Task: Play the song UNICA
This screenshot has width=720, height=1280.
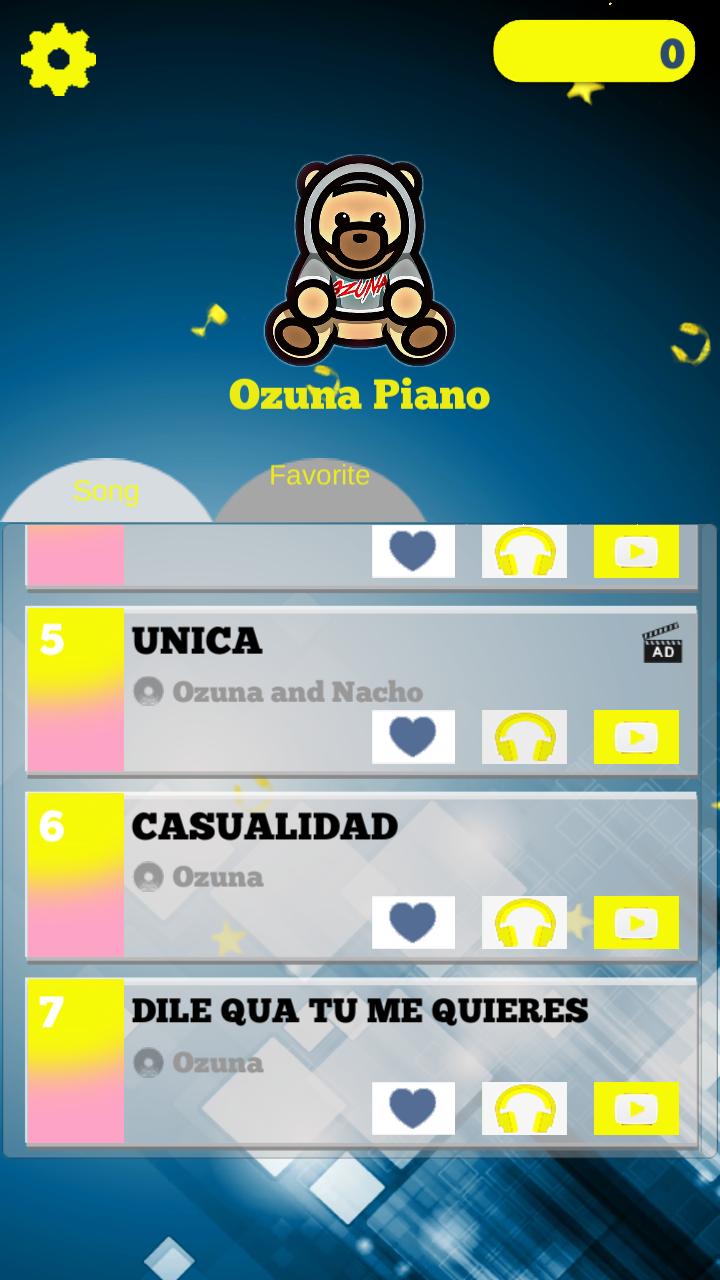Action: point(636,737)
